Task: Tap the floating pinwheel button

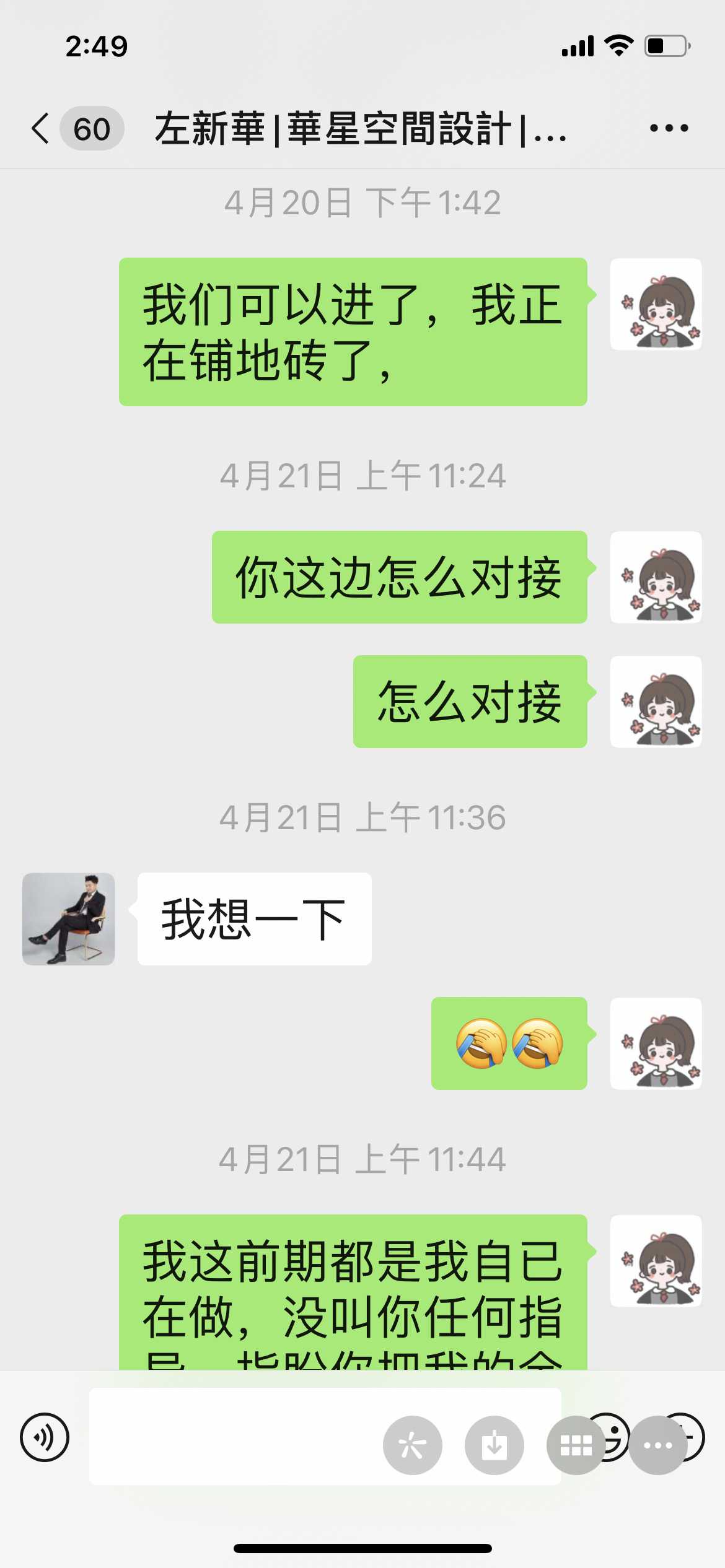Action: click(412, 1445)
